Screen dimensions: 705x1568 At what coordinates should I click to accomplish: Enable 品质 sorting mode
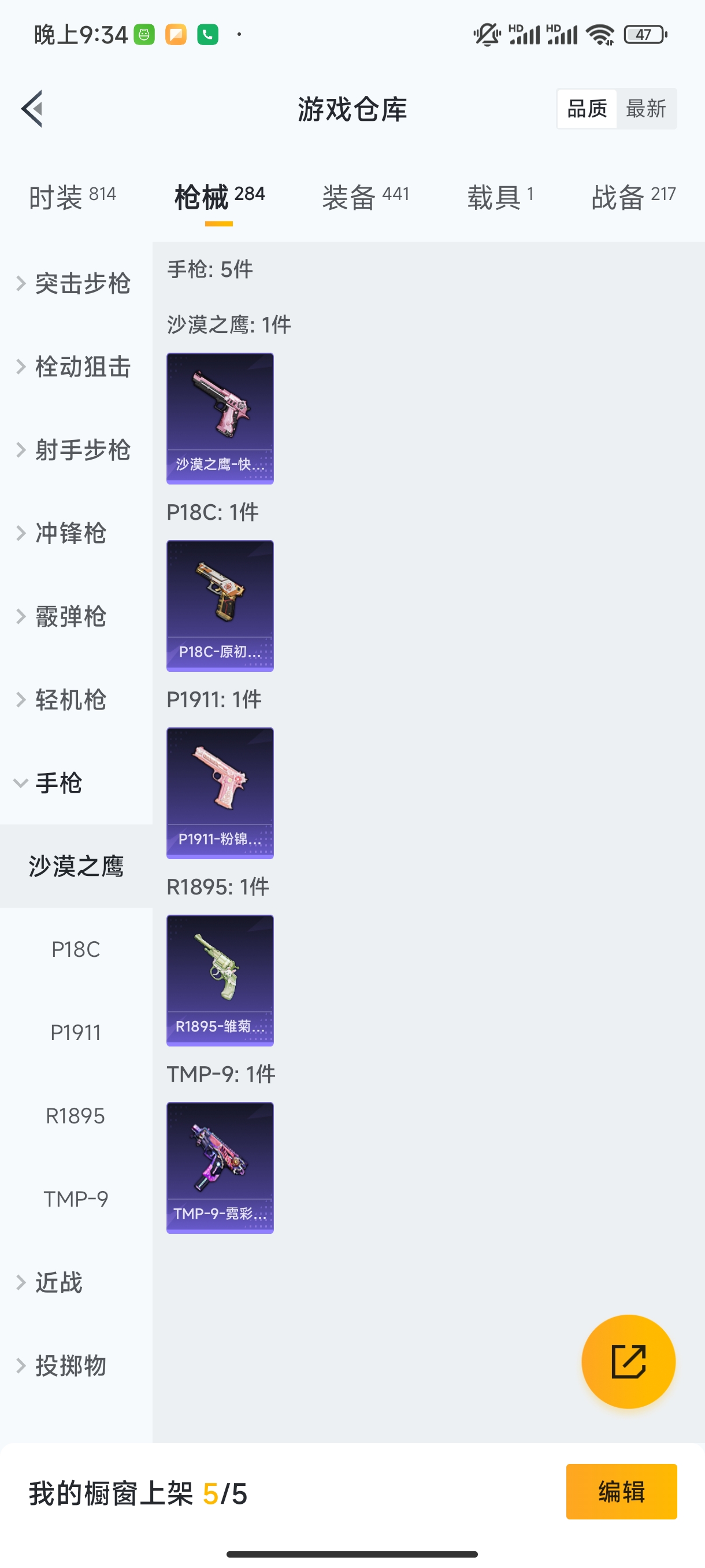coord(586,108)
